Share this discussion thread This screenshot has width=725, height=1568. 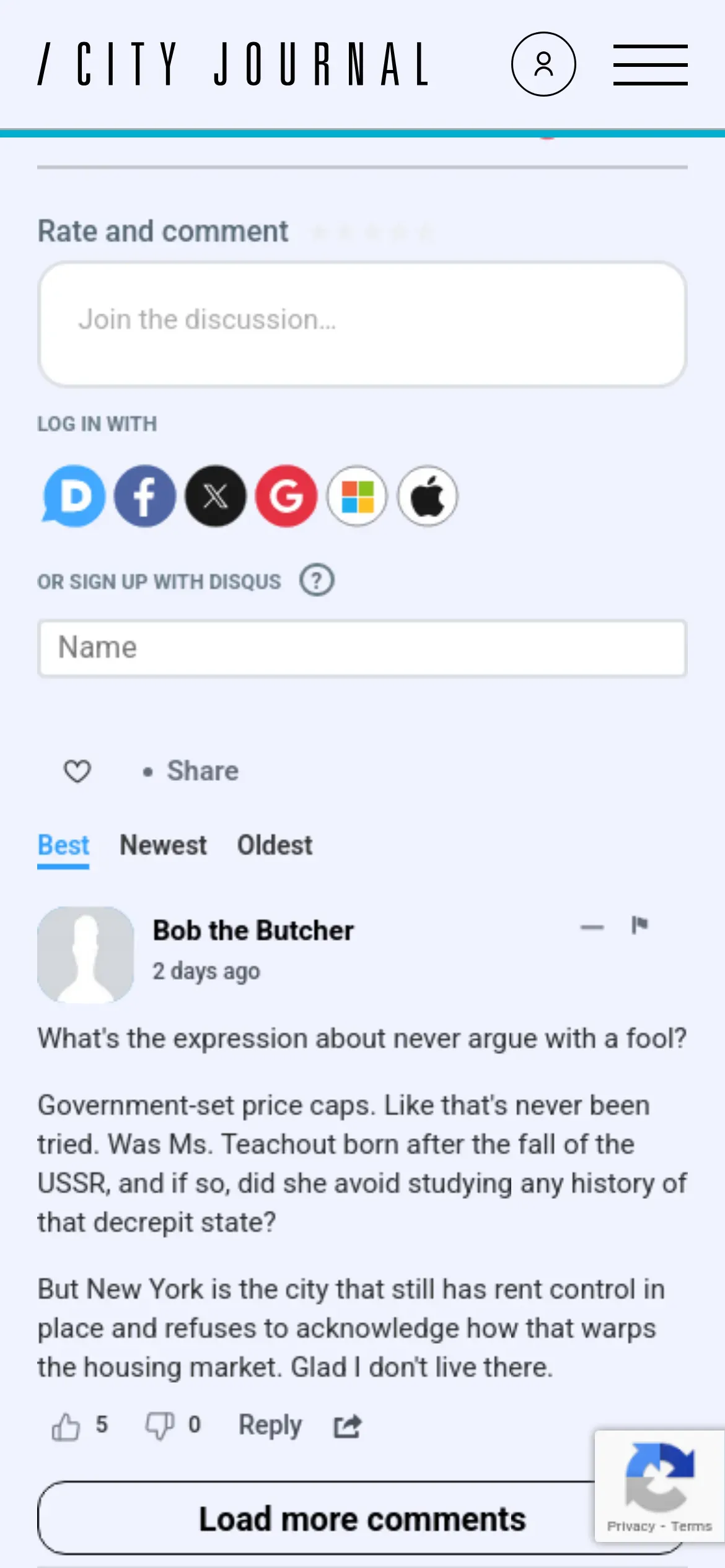(202, 771)
